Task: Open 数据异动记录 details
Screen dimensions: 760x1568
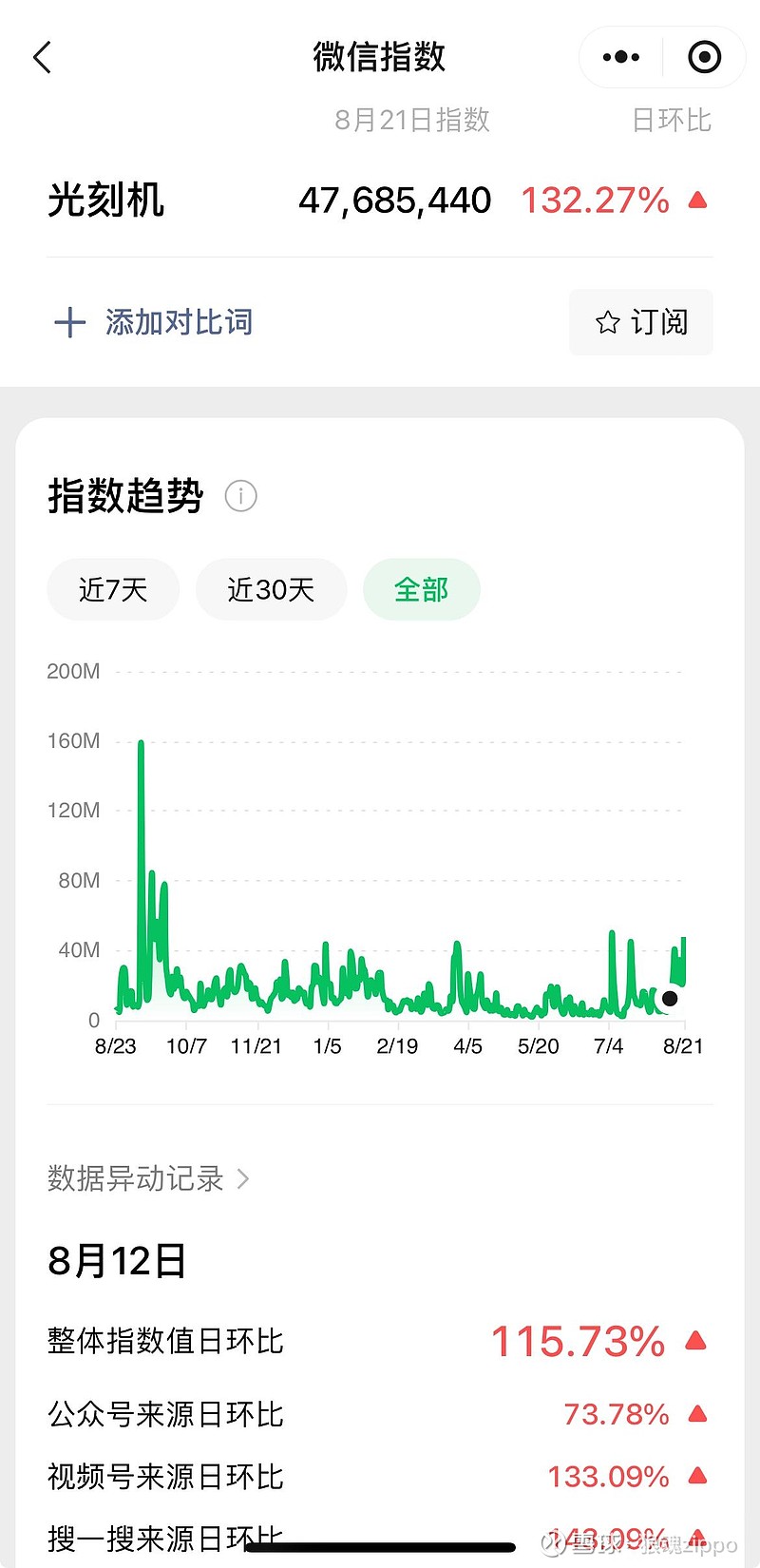Action: click(148, 1178)
